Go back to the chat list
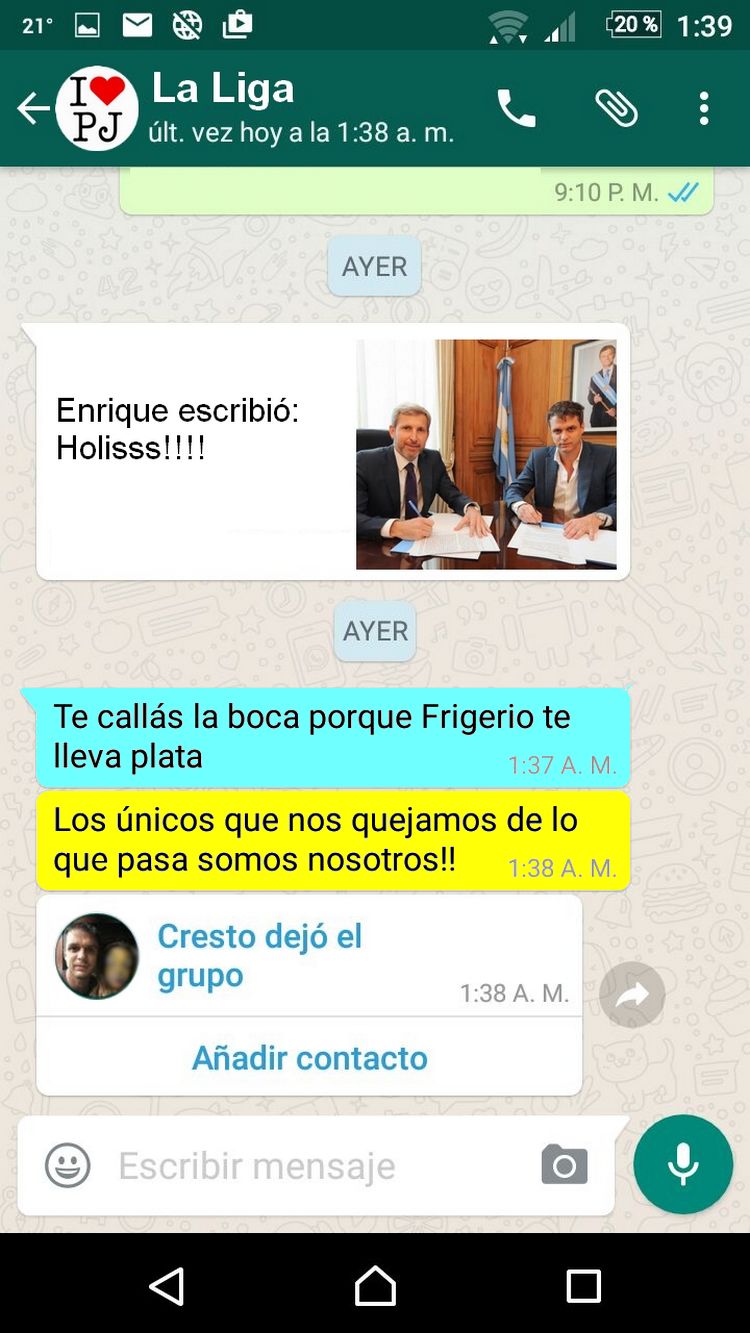Image resolution: width=750 pixels, height=1333 pixels. coord(33,108)
